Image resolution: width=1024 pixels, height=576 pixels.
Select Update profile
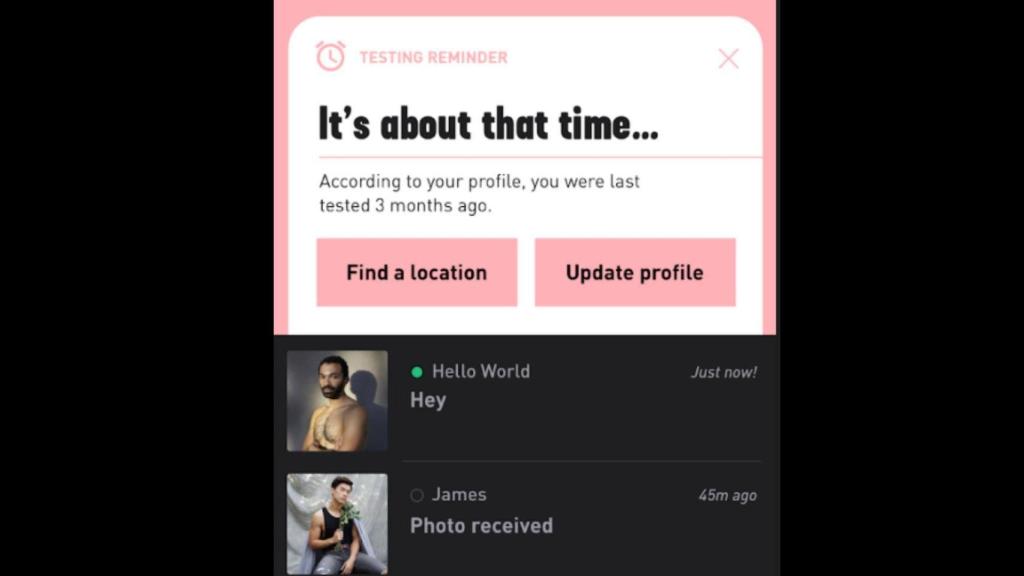tap(634, 272)
